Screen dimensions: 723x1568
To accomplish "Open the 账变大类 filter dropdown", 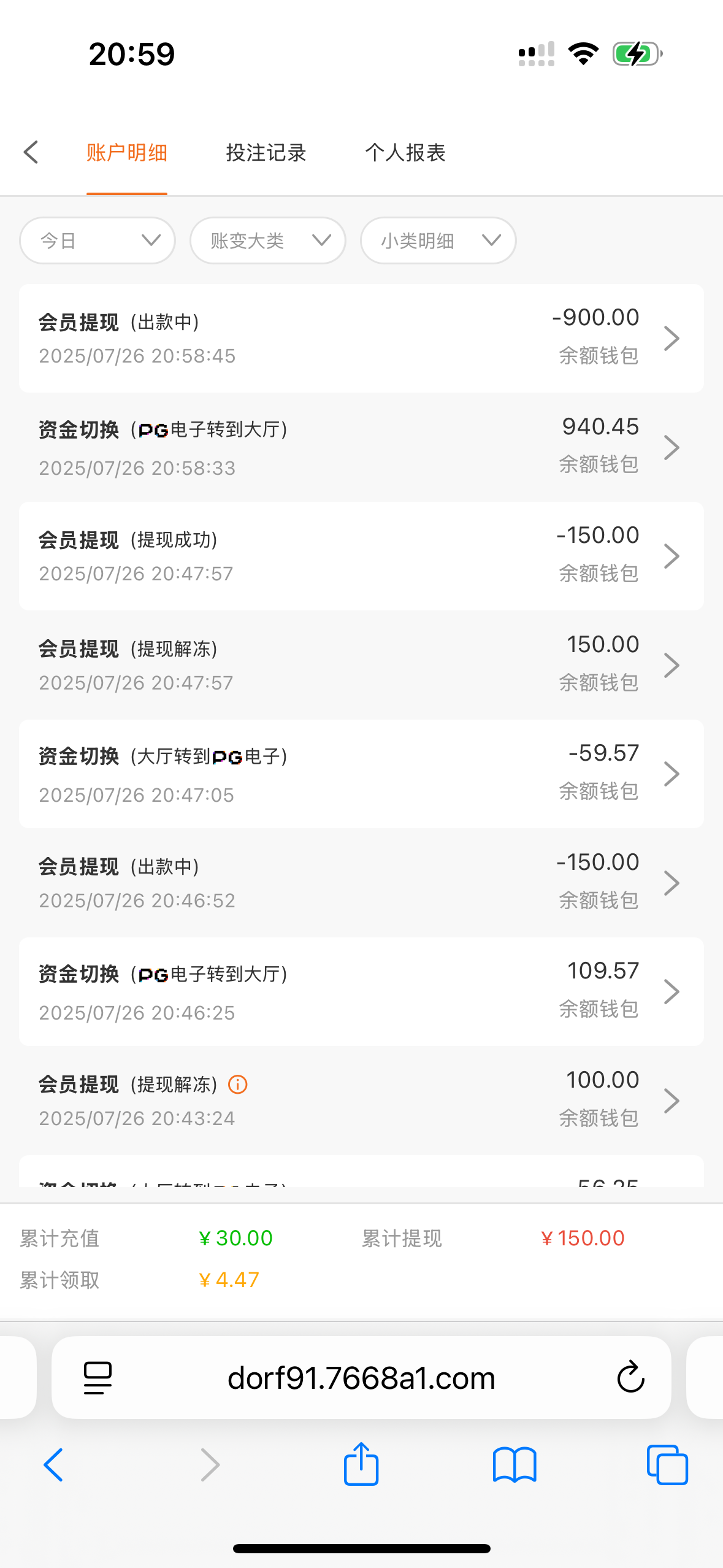I will click(x=267, y=240).
